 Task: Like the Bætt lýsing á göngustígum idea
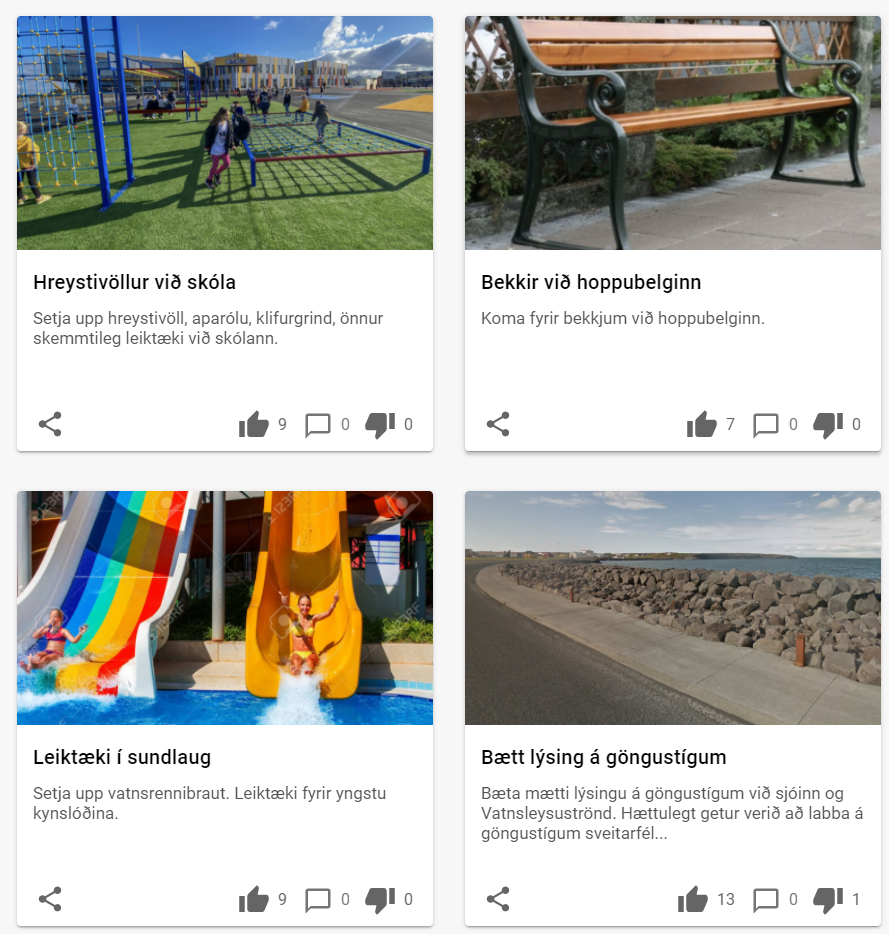coord(692,900)
